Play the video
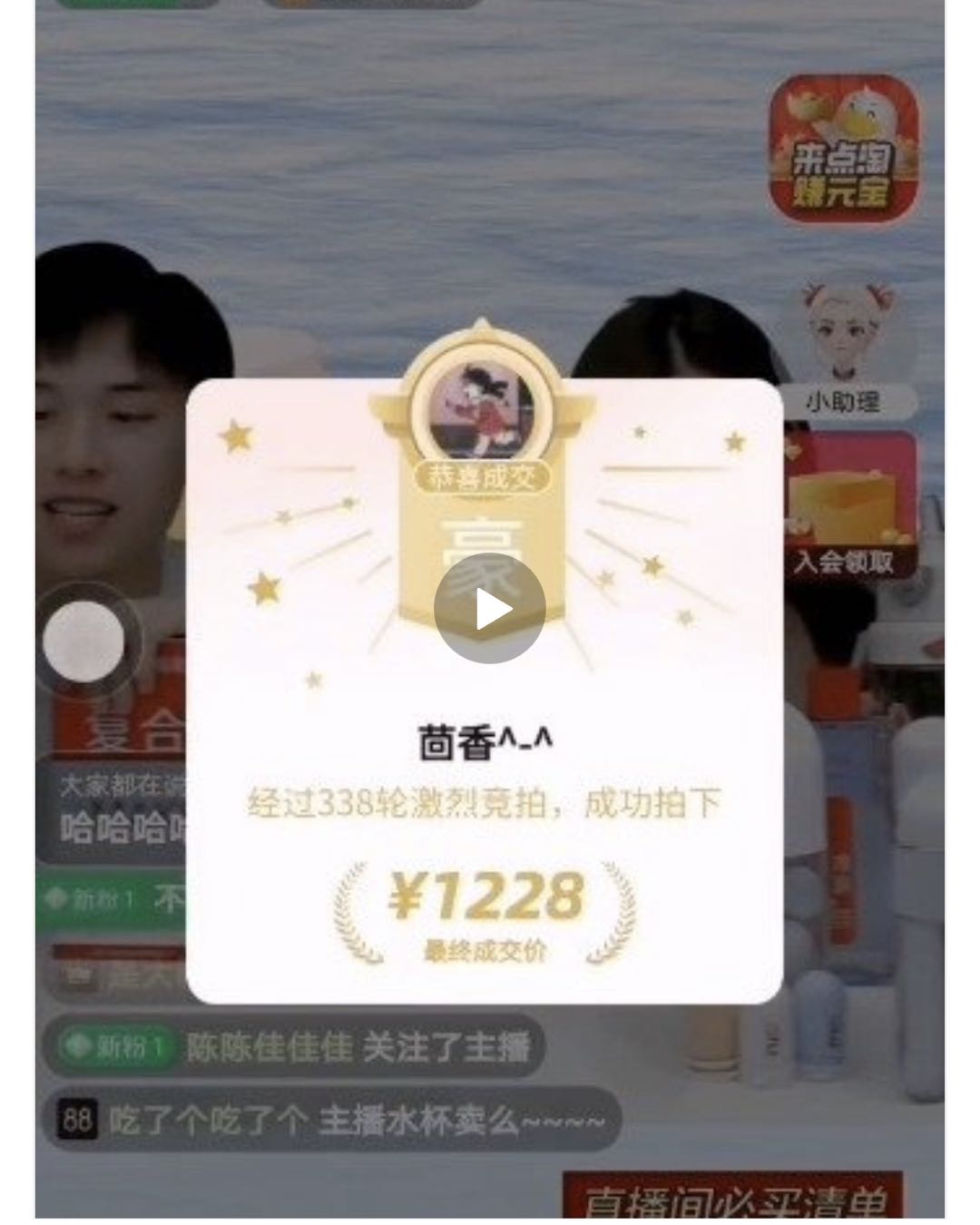 point(489,608)
